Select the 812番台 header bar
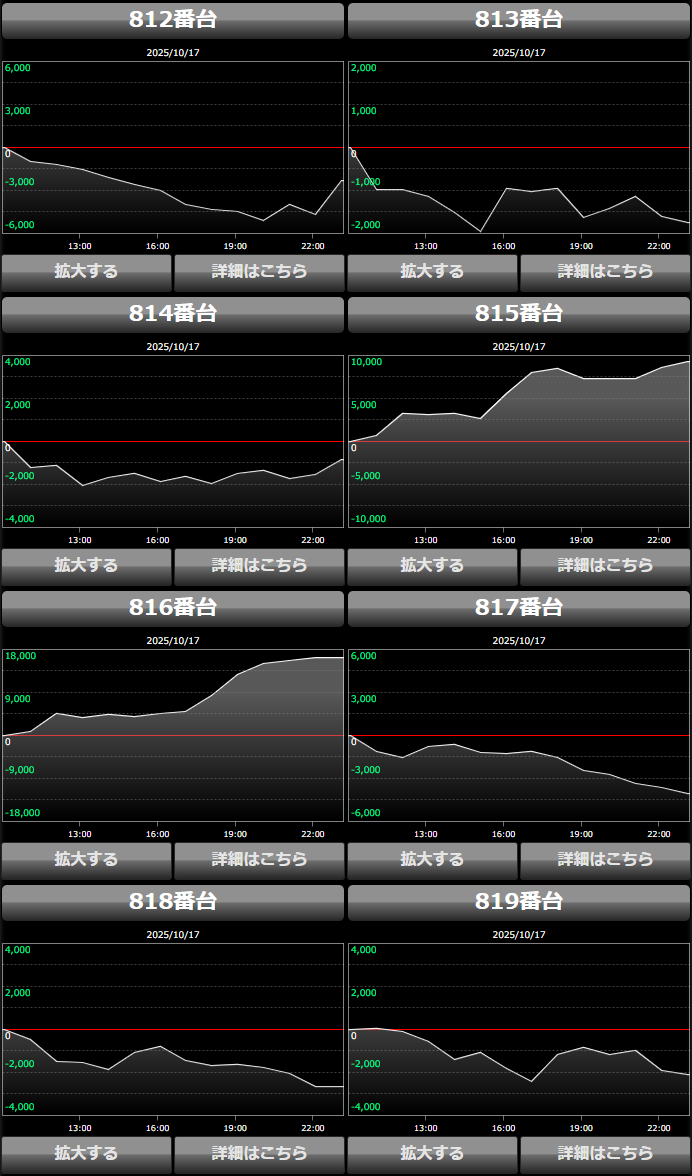Viewport: 692px width, 1176px height. pos(173,20)
